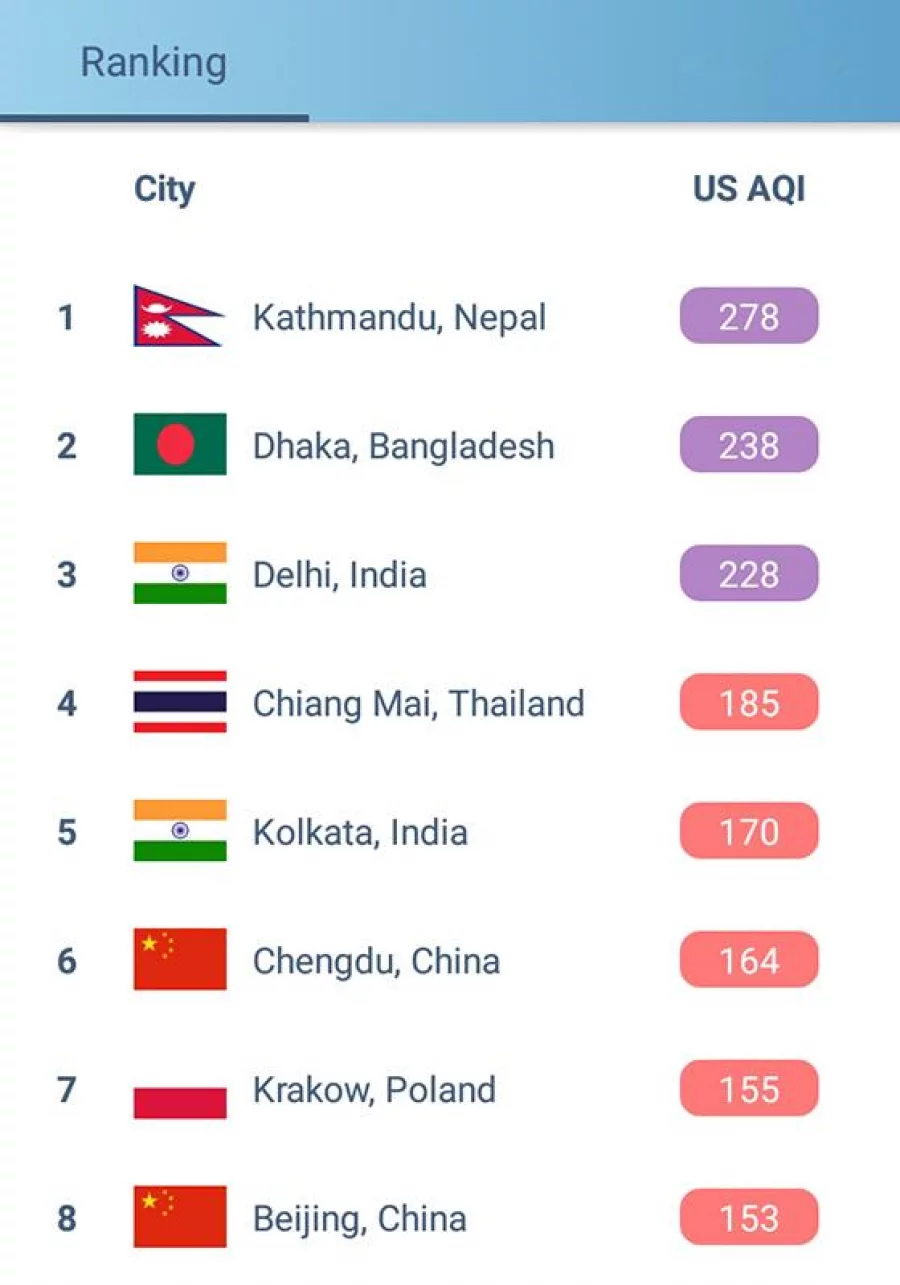This screenshot has height=1285, width=900.
Task: Click the China flag next to Beijing
Action: click(x=178, y=1218)
